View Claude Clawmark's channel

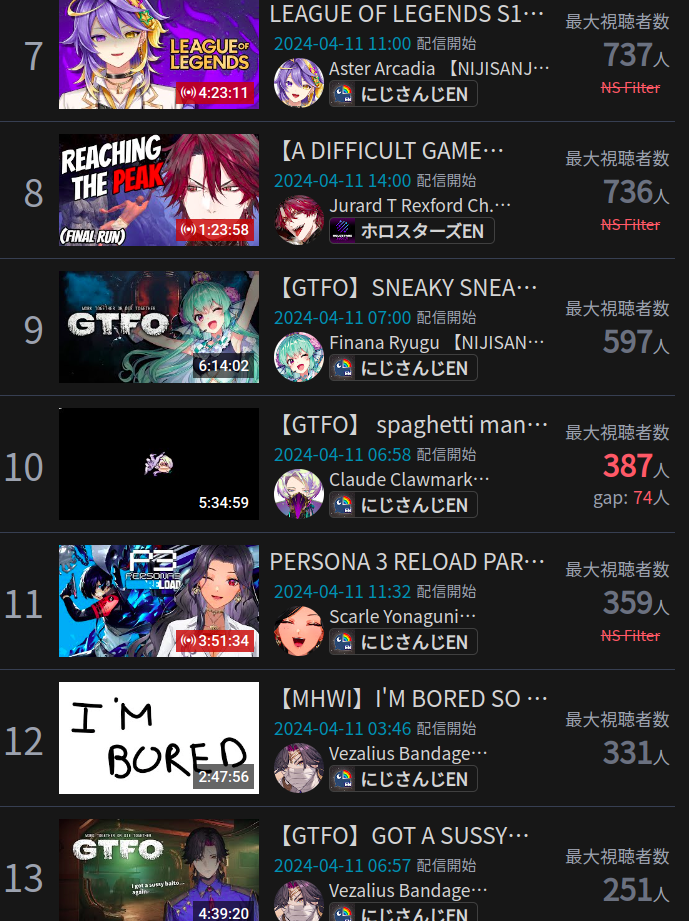(409, 480)
